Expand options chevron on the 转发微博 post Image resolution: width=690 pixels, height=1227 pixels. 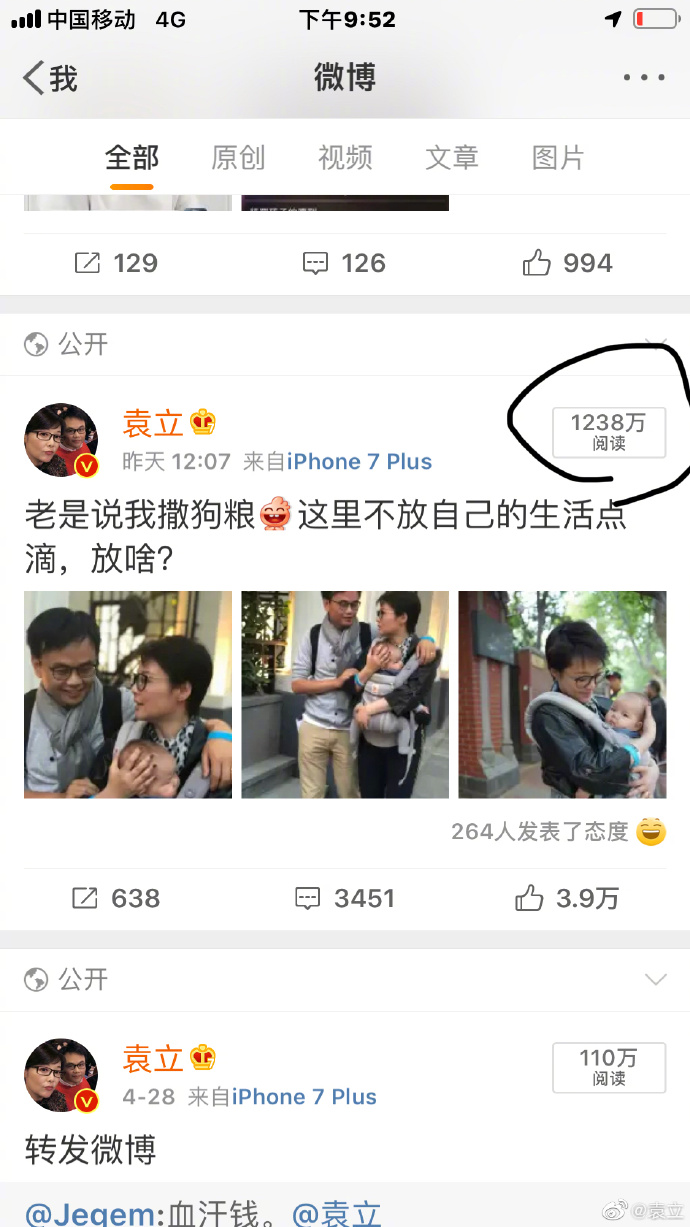tap(655, 979)
